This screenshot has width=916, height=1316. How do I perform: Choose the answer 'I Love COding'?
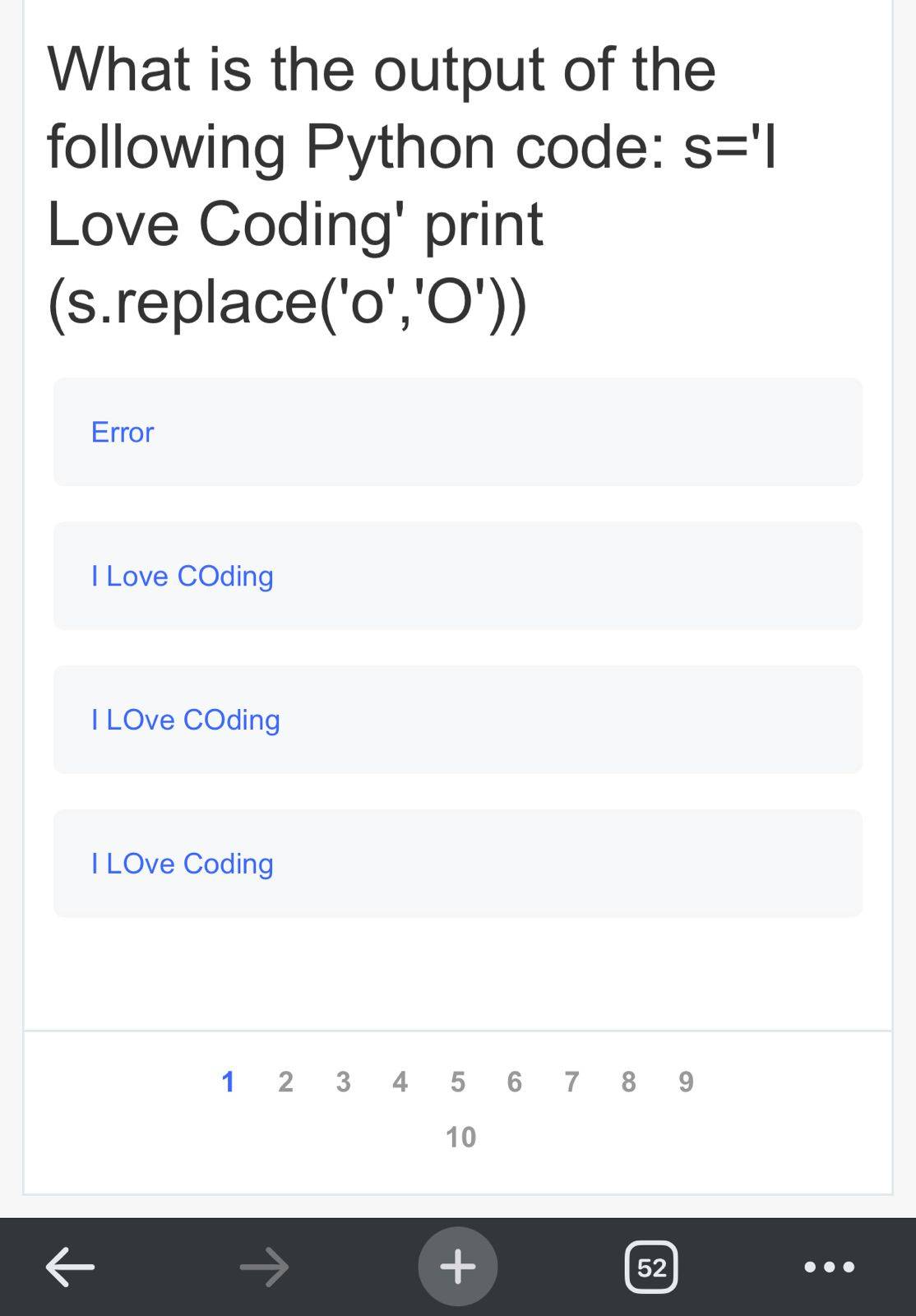click(457, 576)
